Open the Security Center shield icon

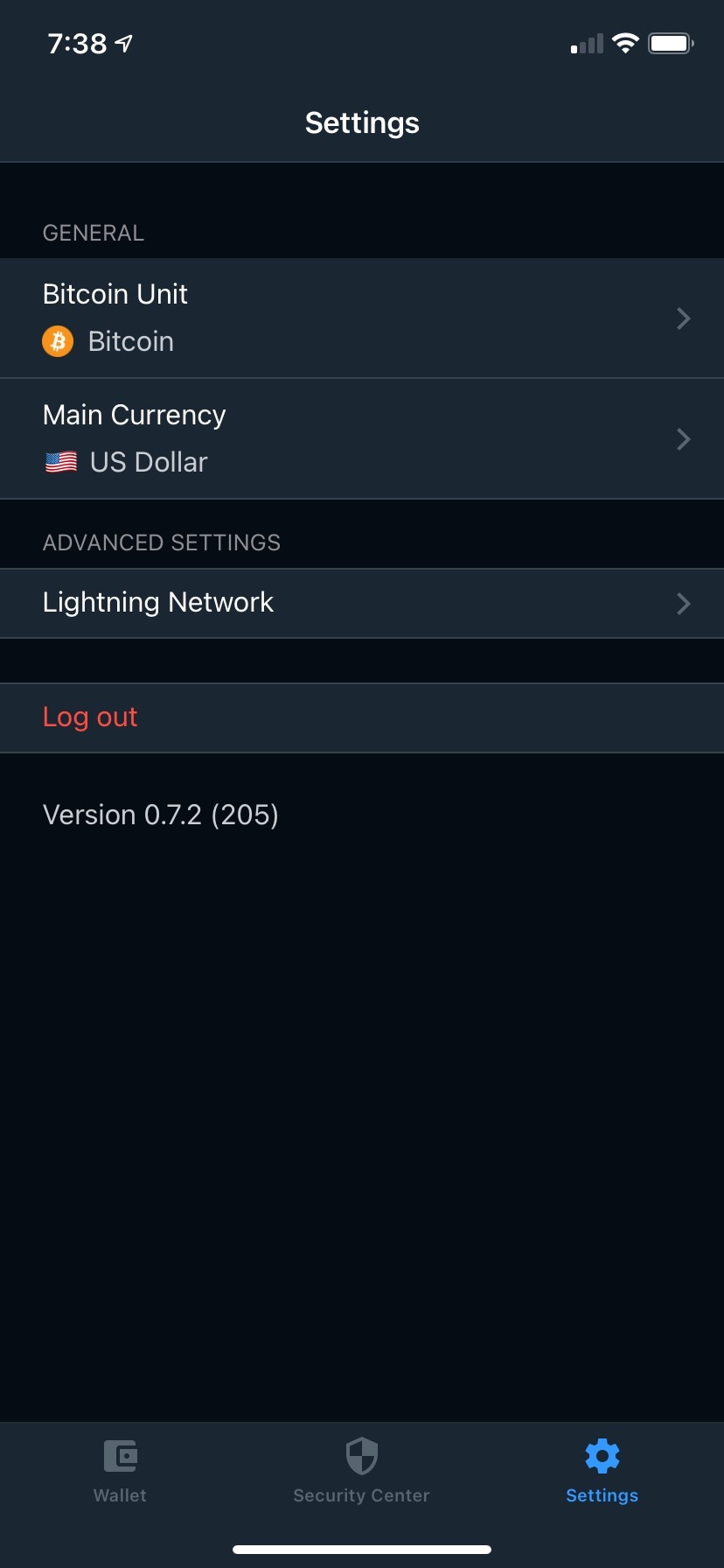click(361, 1455)
